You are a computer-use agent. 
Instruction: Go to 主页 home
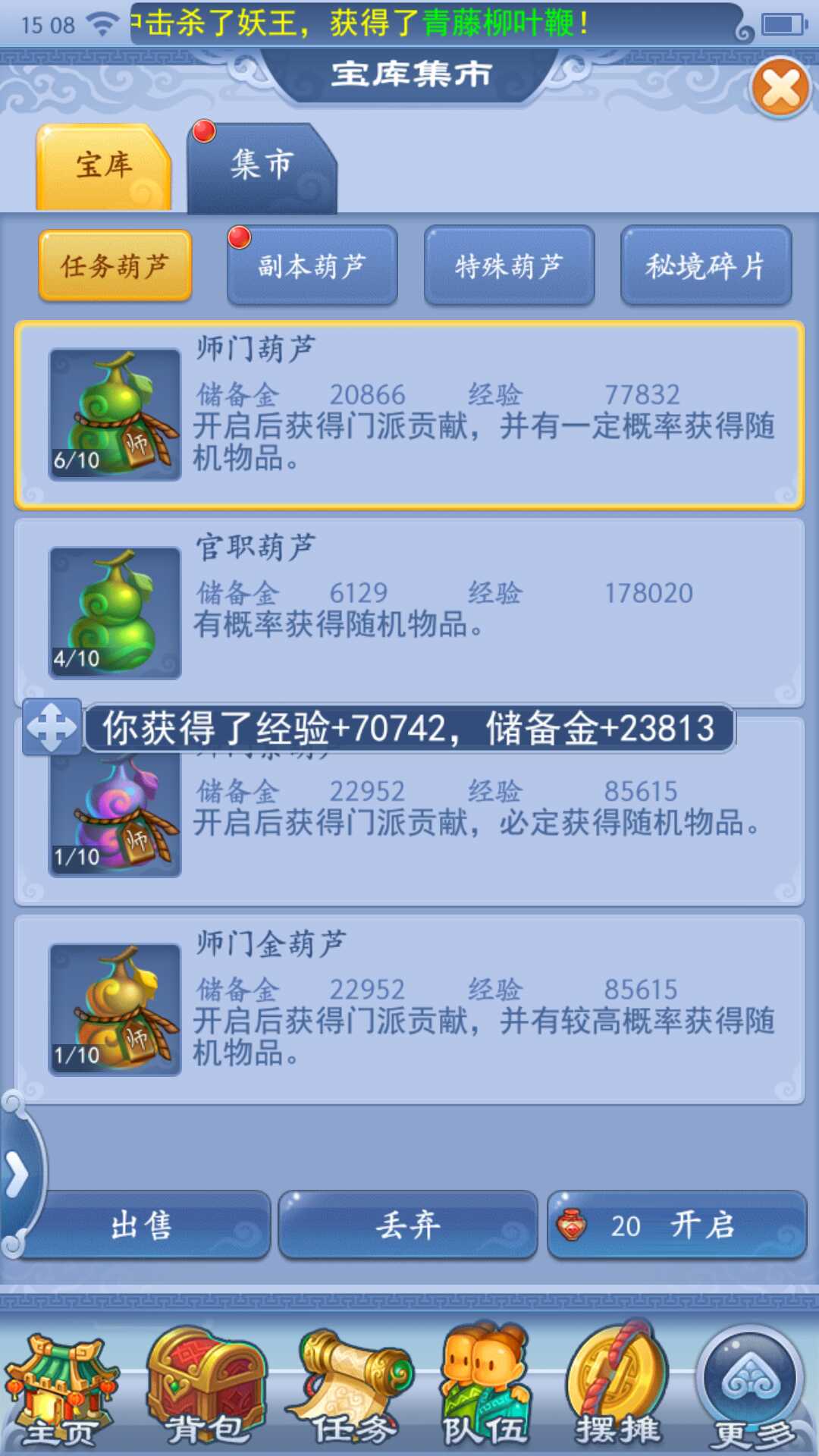[x=61, y=1392]
